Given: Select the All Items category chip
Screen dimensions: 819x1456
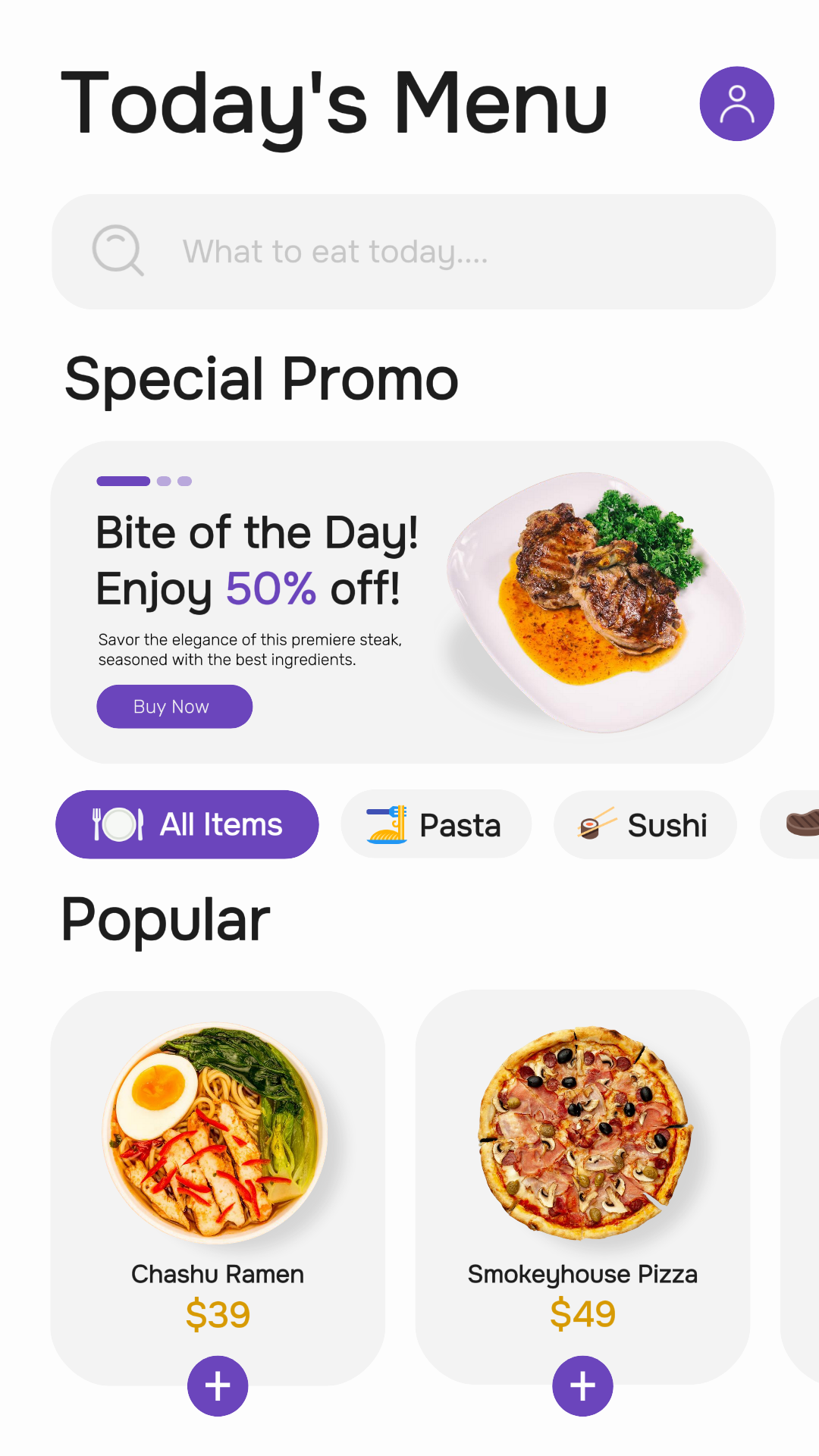Looking at the screenshot, I should 187,824.
